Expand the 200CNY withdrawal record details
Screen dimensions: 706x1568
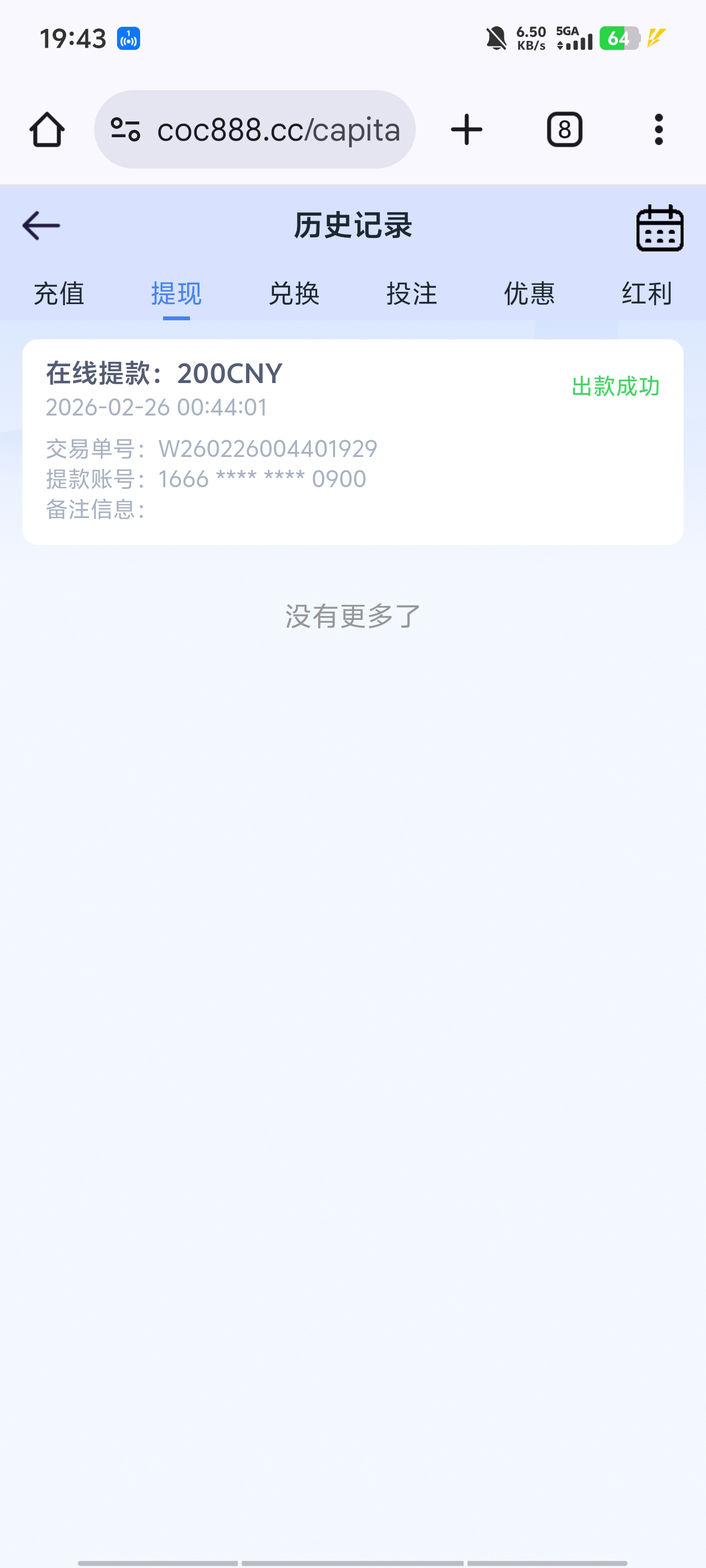[x=354, y=441]
